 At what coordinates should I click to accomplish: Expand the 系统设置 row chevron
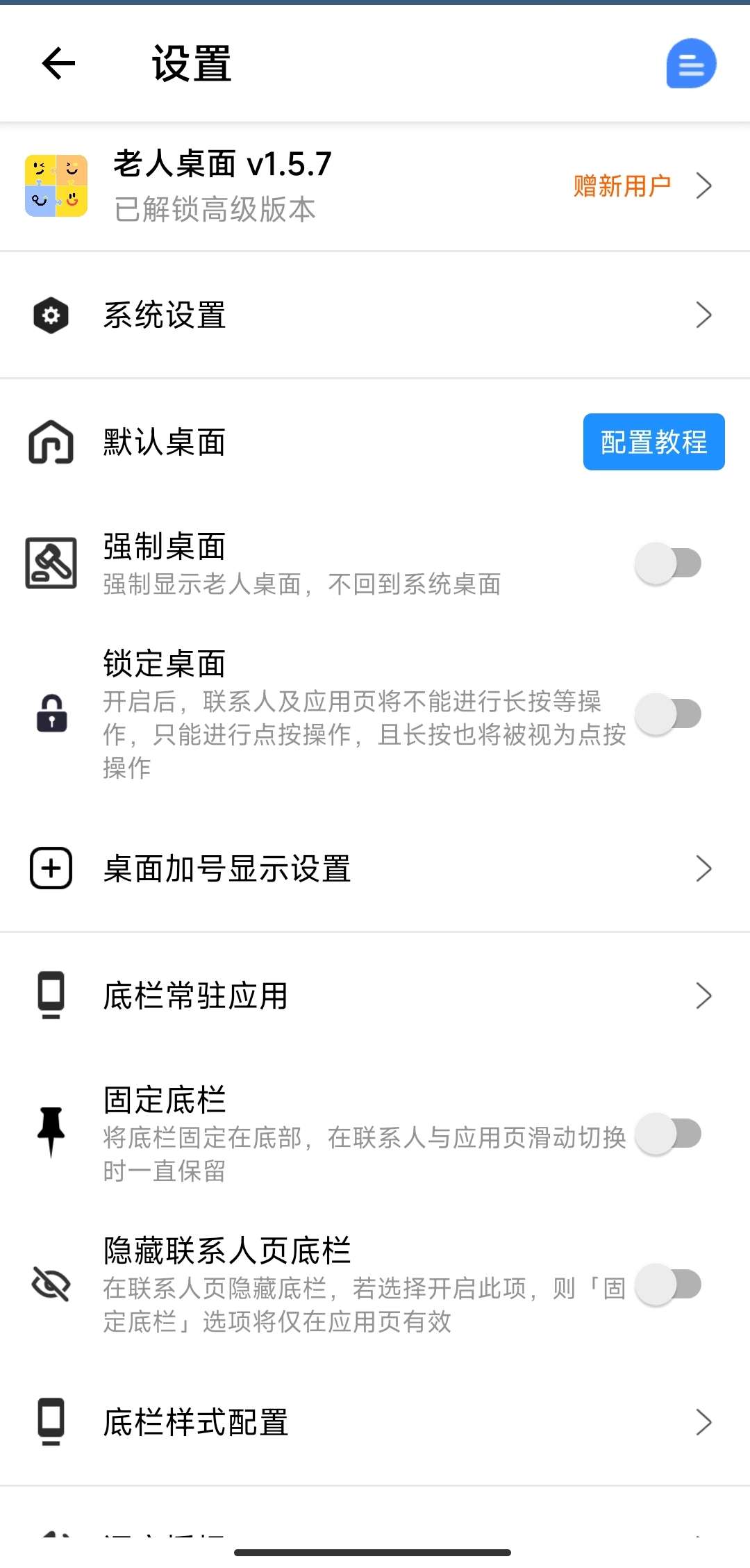pyautogui.click(x=704, y=315)
